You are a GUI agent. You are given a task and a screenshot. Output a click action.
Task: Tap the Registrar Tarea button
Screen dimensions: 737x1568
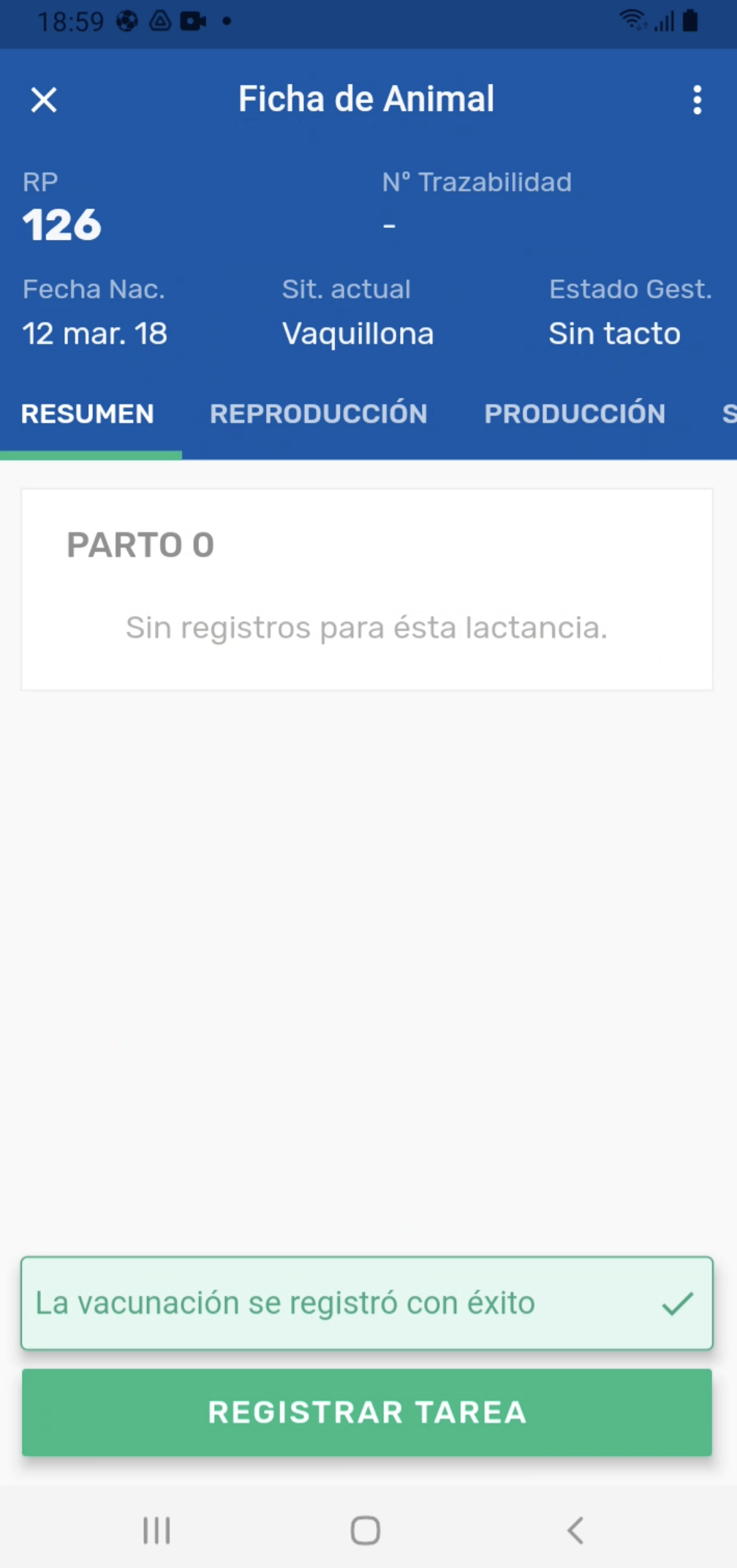(x=367, y=1412)
